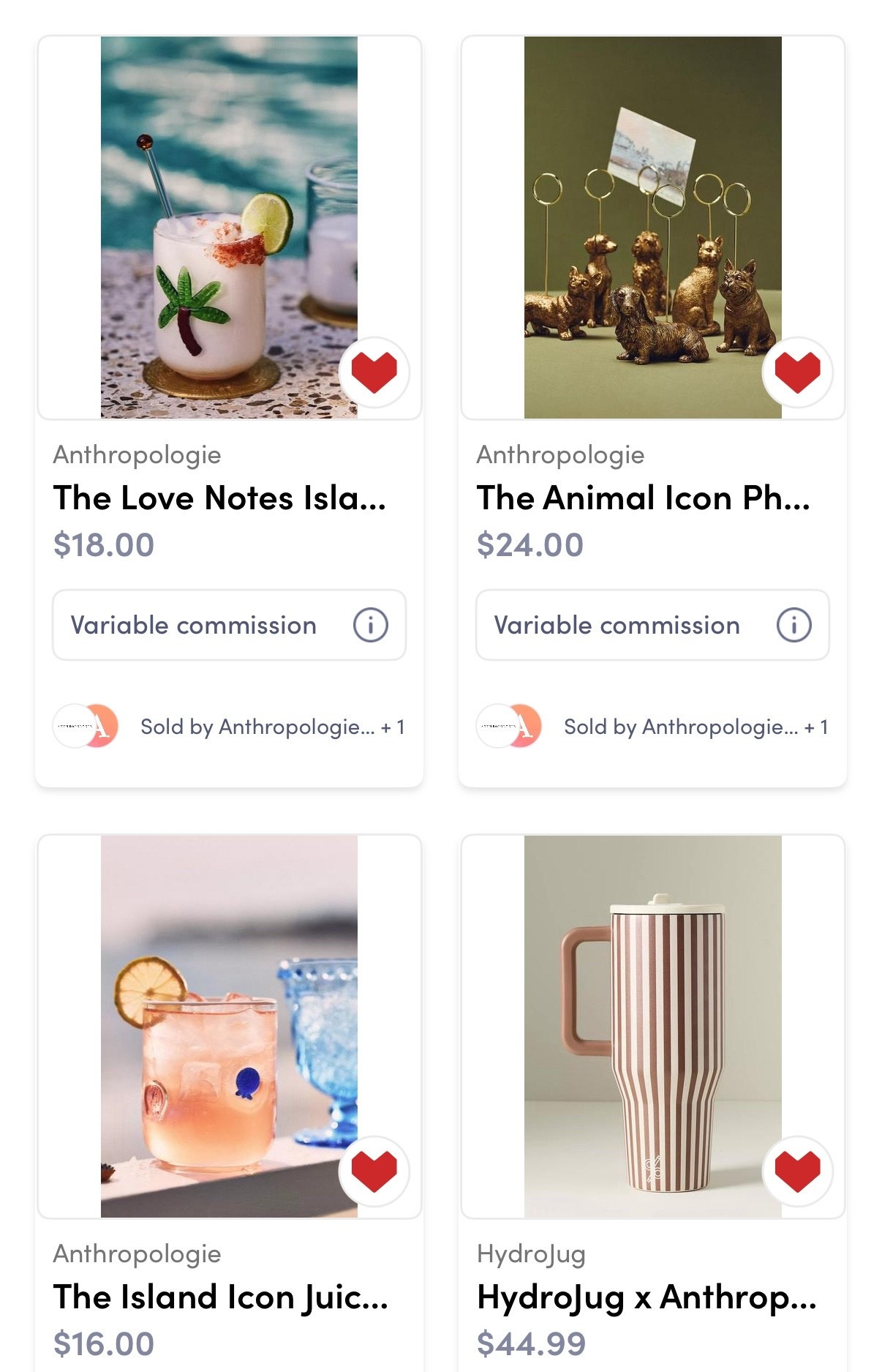Tap the heart on Animal Icon Photo stand
Image resolution: width=882 pixels, height=1372 pixels.
tap(797, 372)
